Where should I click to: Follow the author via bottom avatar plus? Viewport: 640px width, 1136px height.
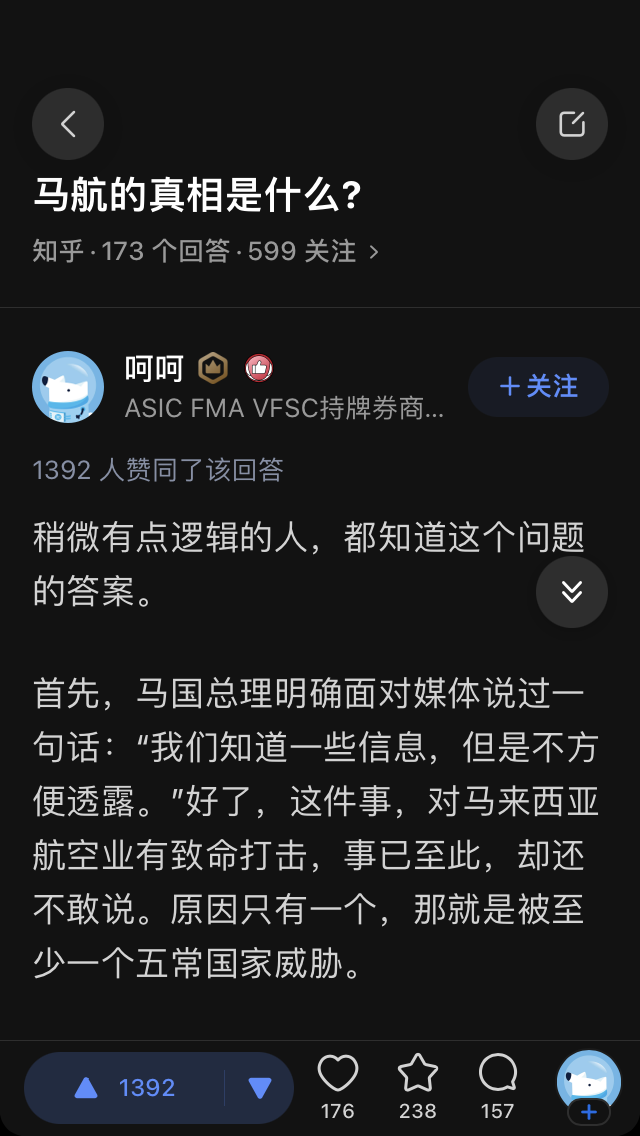(x=588, y=1110)
